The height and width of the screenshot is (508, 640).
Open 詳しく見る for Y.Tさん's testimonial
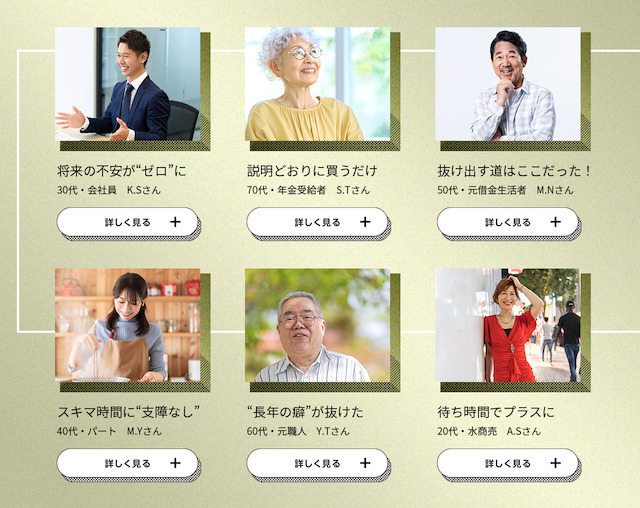(x=317, y=463)
